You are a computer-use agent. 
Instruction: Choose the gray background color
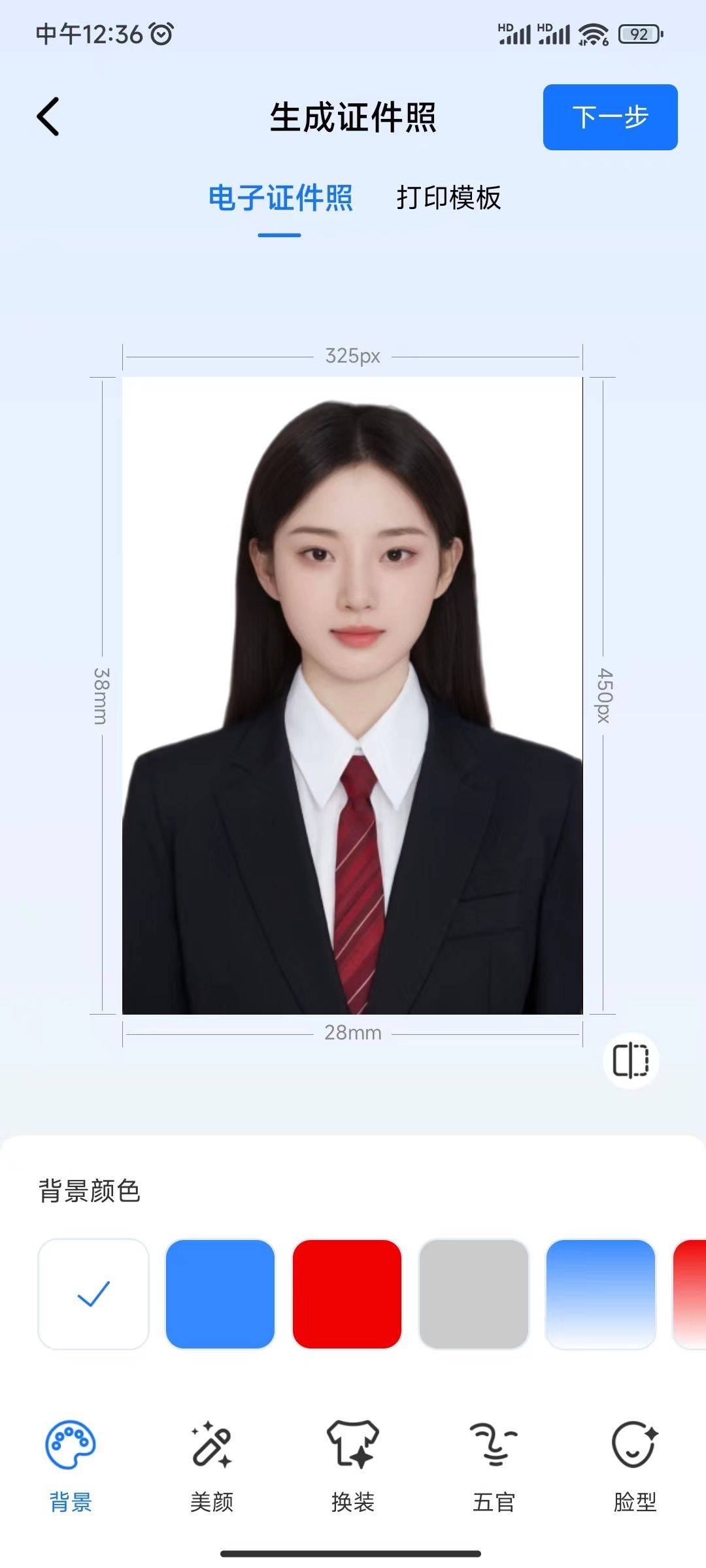[473, 1294]
